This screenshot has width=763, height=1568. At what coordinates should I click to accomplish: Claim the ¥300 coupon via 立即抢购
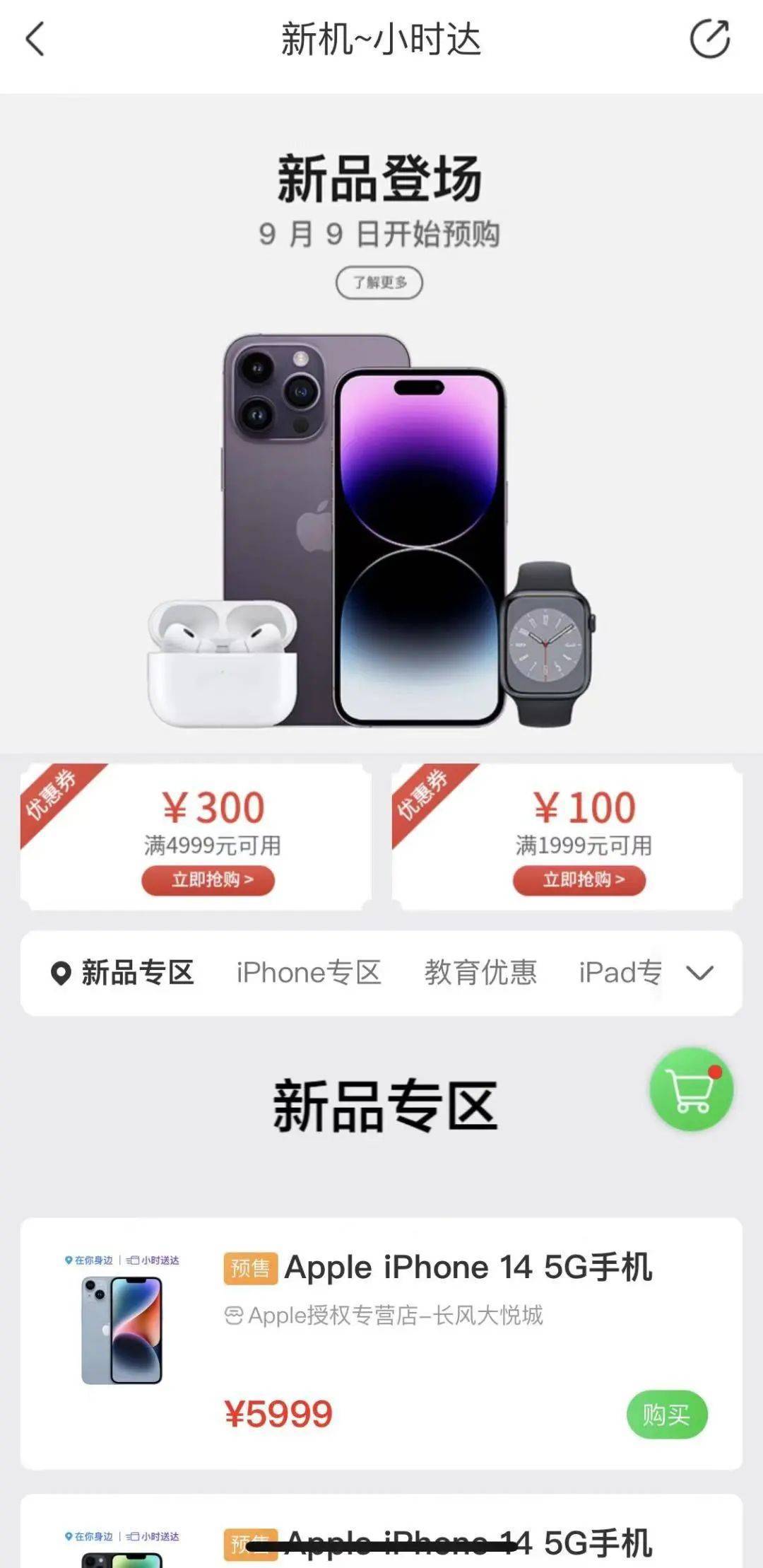(208, 880)
